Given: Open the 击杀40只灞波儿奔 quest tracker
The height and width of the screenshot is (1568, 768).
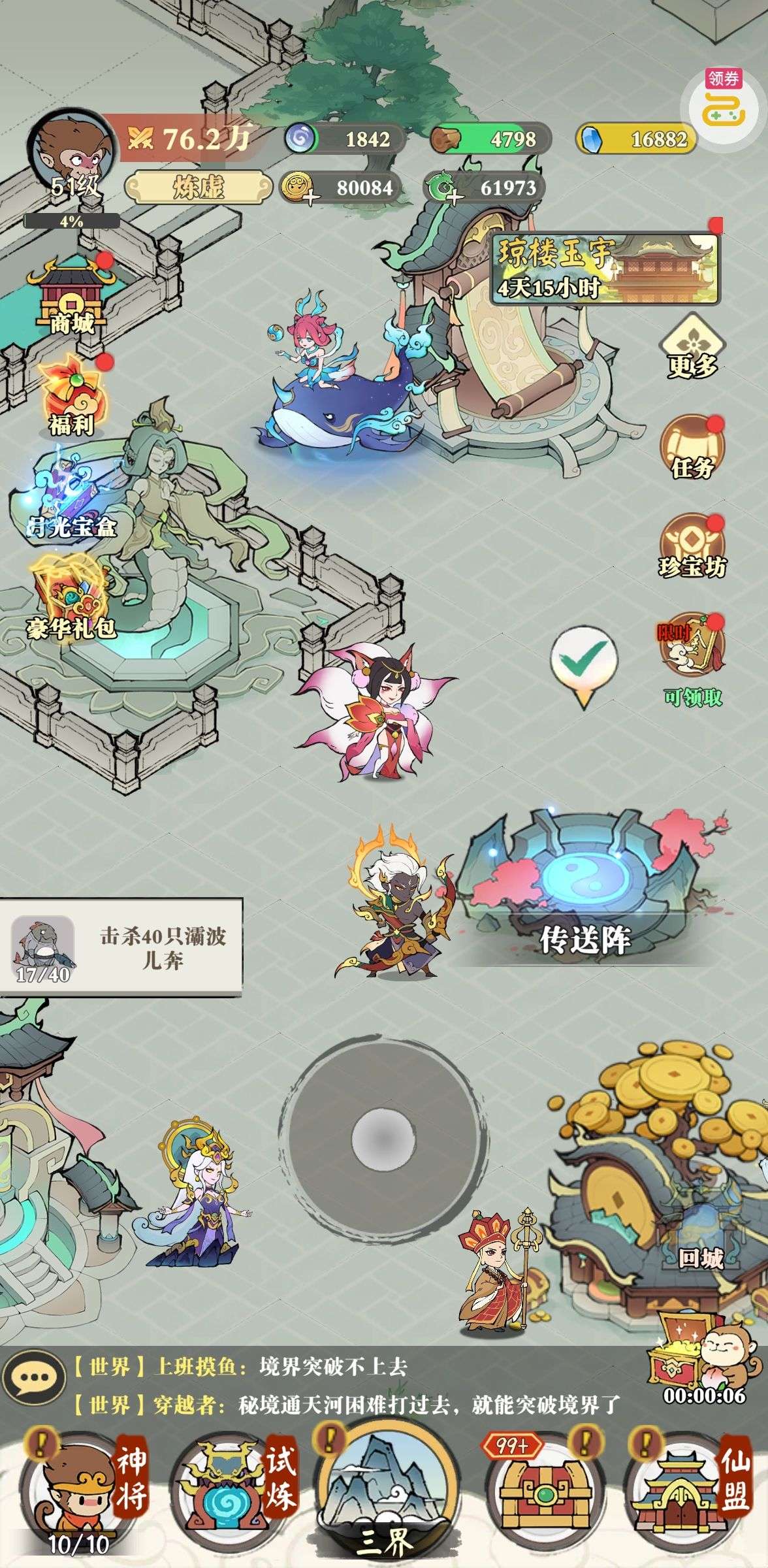Looking at the screenshot, I should tap(121, 947).
